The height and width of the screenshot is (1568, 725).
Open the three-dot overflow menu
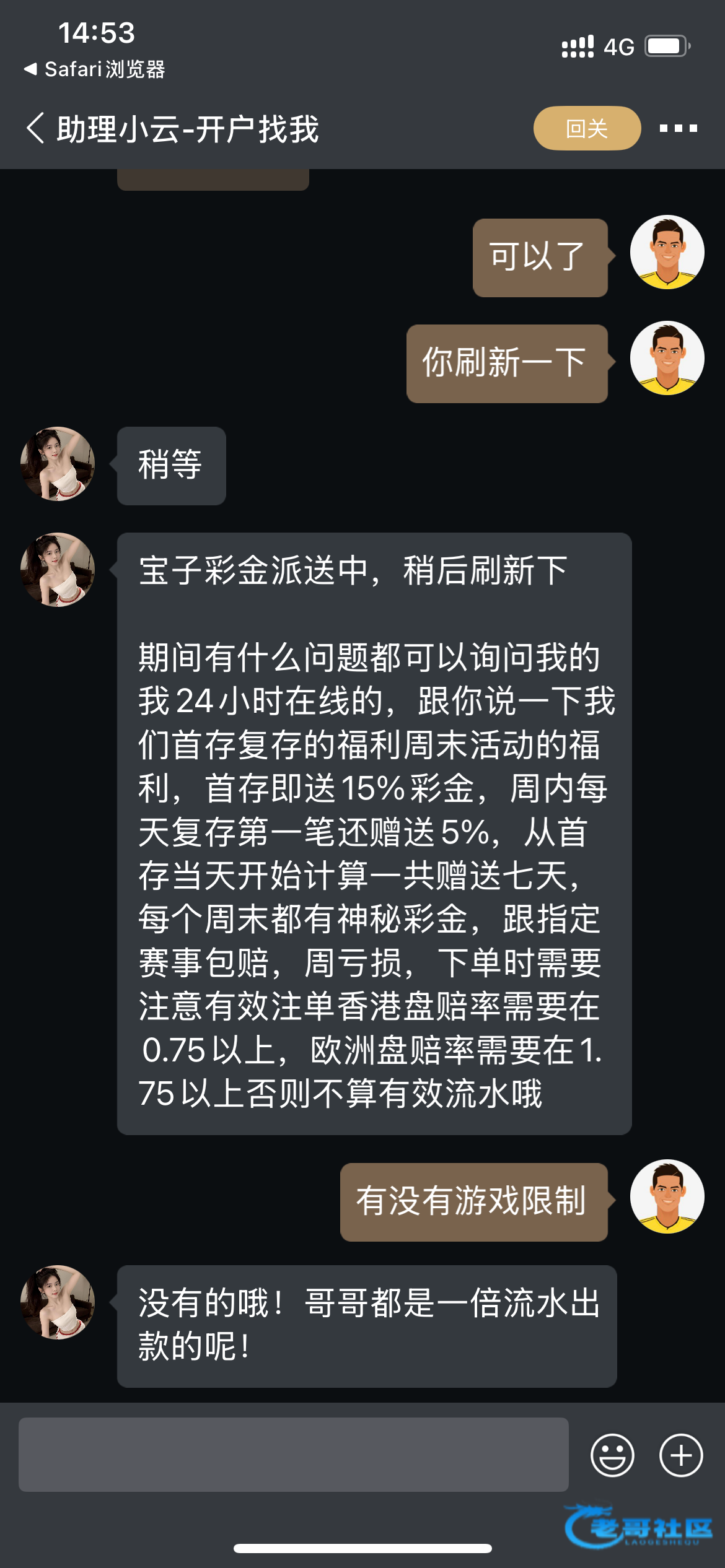(x=678, y=129)
